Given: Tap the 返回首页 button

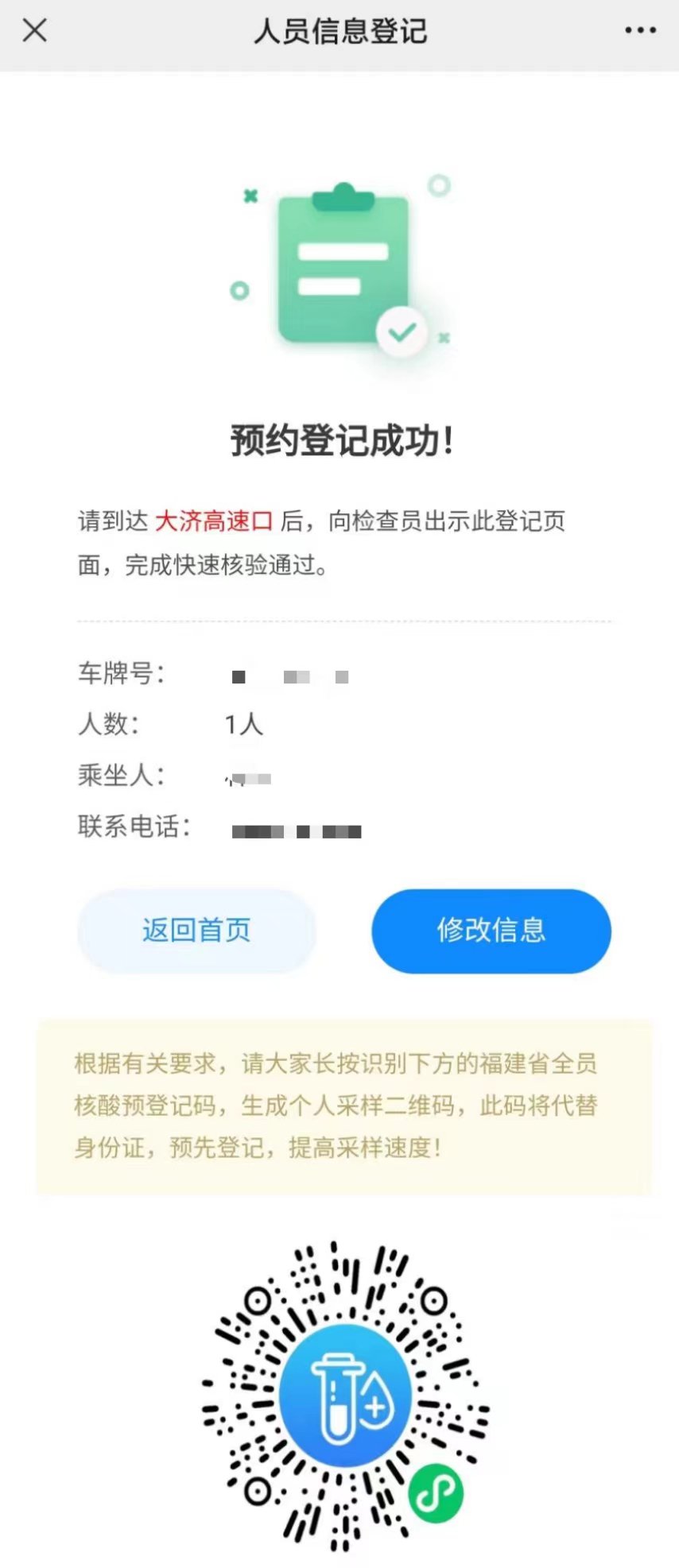Looking at the screenshot, I should [x=196, y=930].
